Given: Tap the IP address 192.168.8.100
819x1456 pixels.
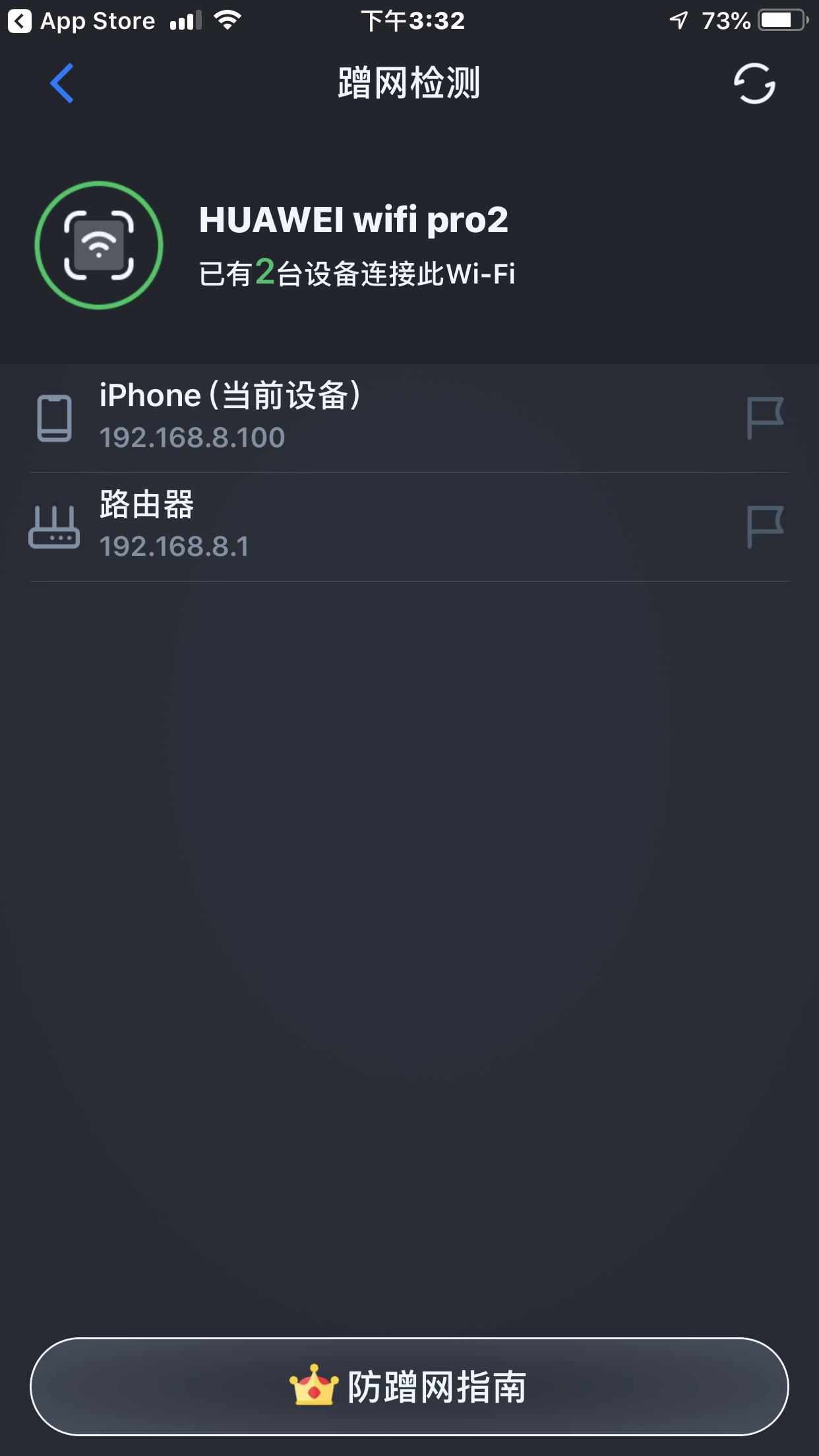Looking at the screenshot, I should coord(191,437).
